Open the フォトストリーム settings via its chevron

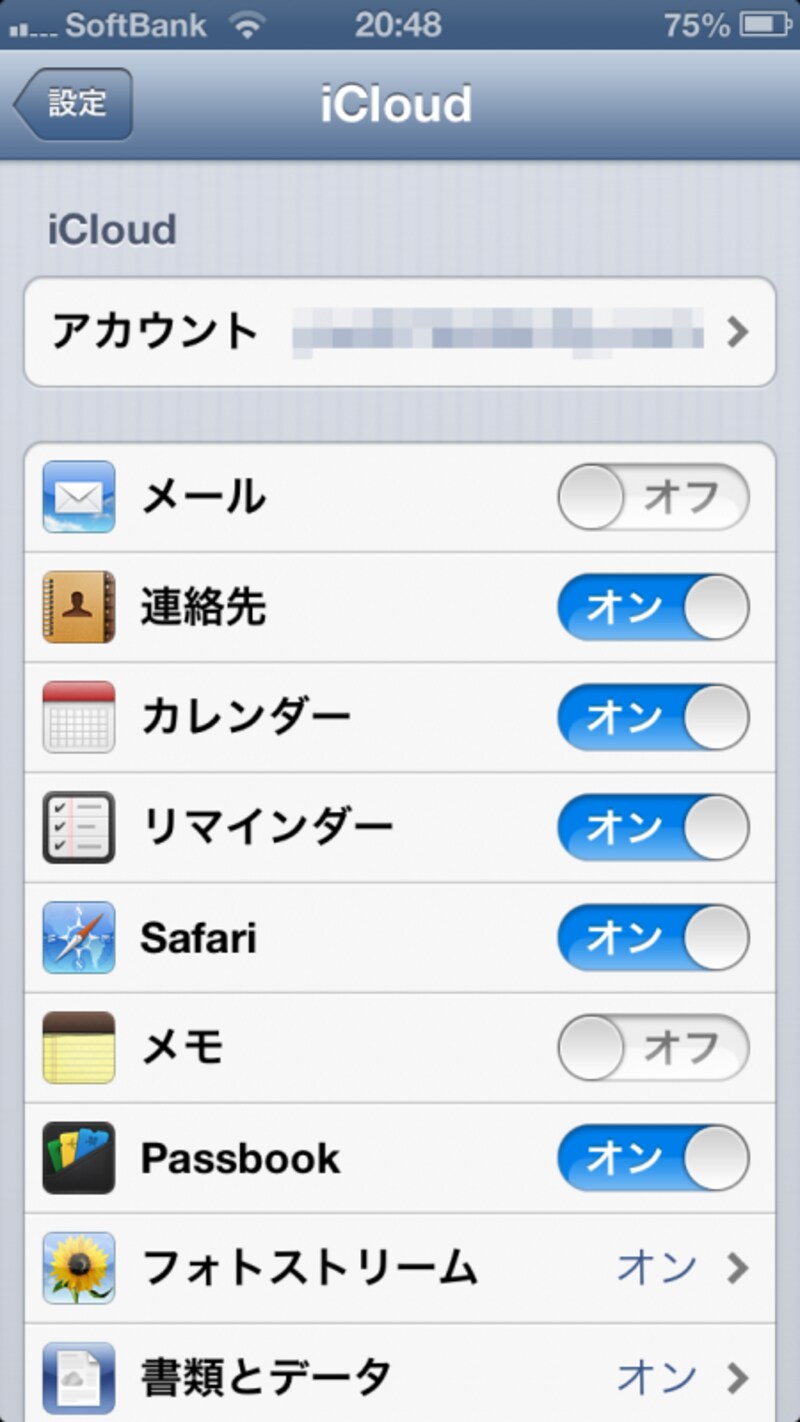(737, 1267)
